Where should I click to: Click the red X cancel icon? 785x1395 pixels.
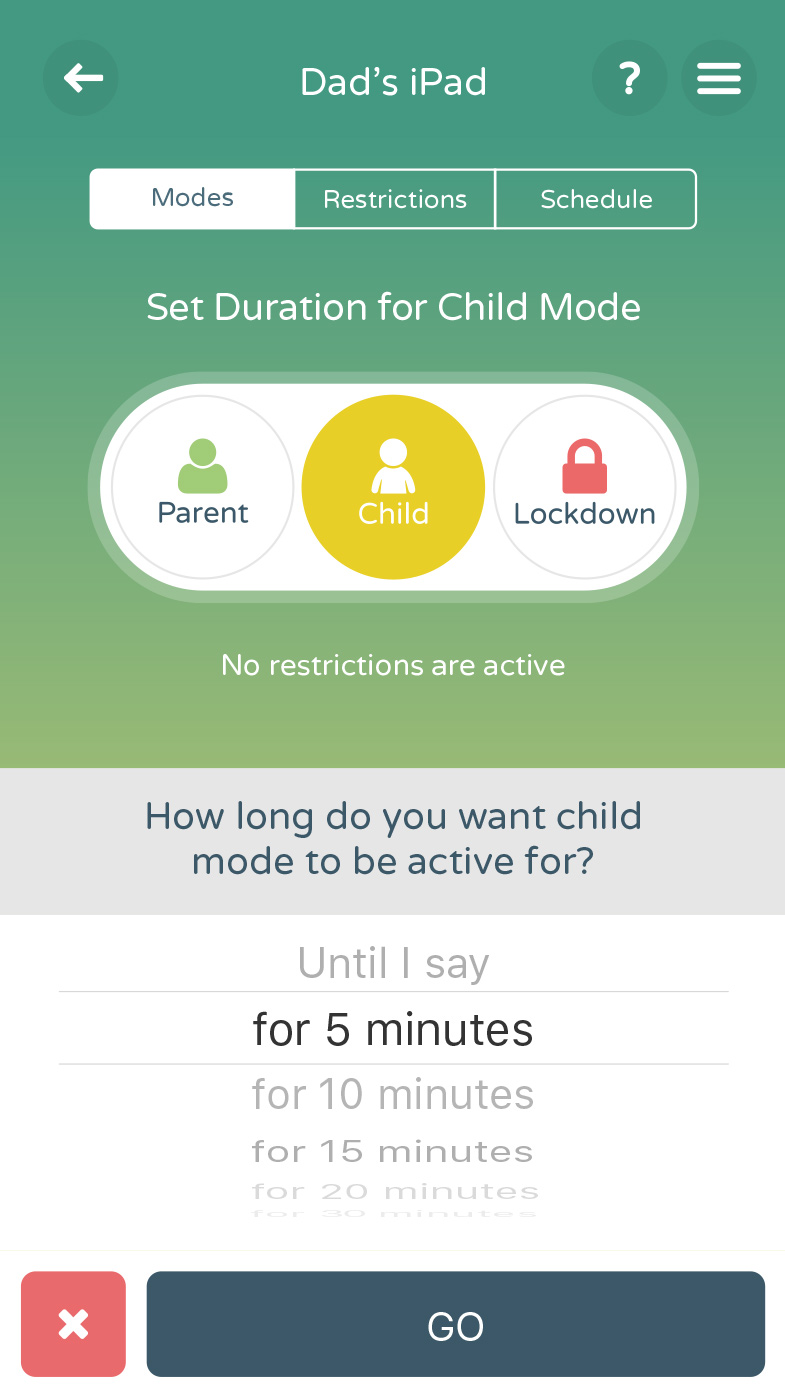pyautogui.click(x=73, y=1323)
